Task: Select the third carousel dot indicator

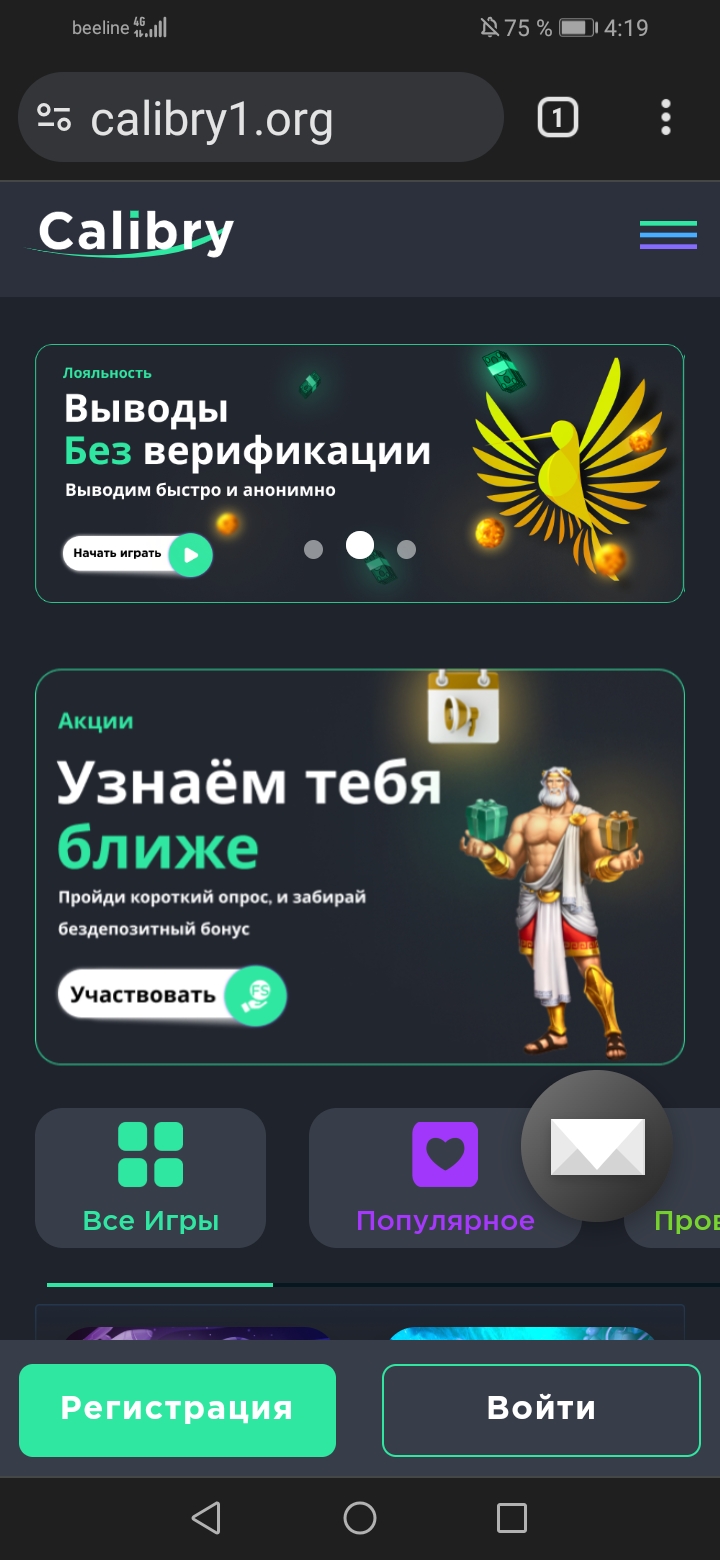Action: pos(406,549)
